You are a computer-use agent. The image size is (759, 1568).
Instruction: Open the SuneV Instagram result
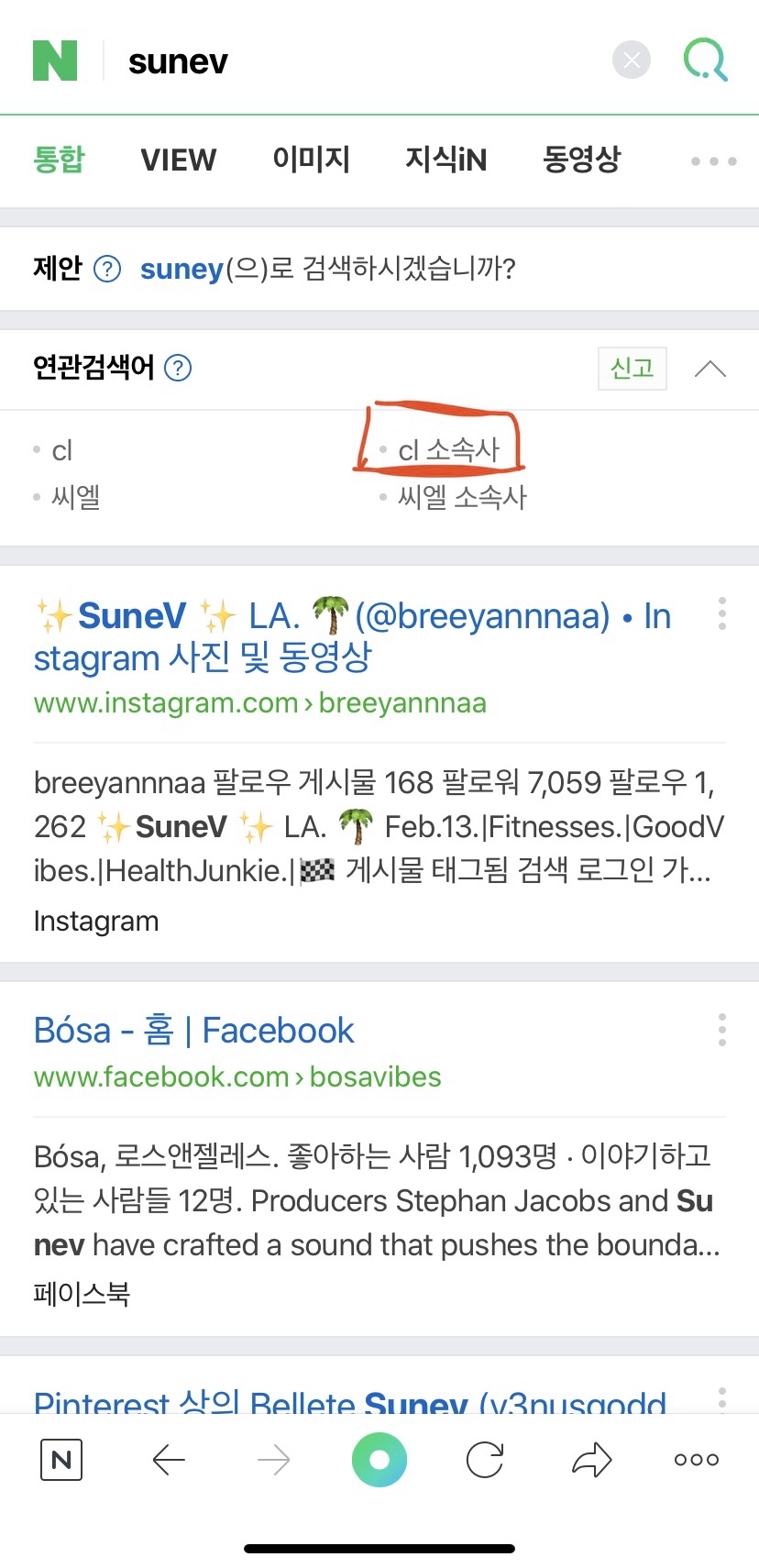pyautogui.click(x=353, y=636)
